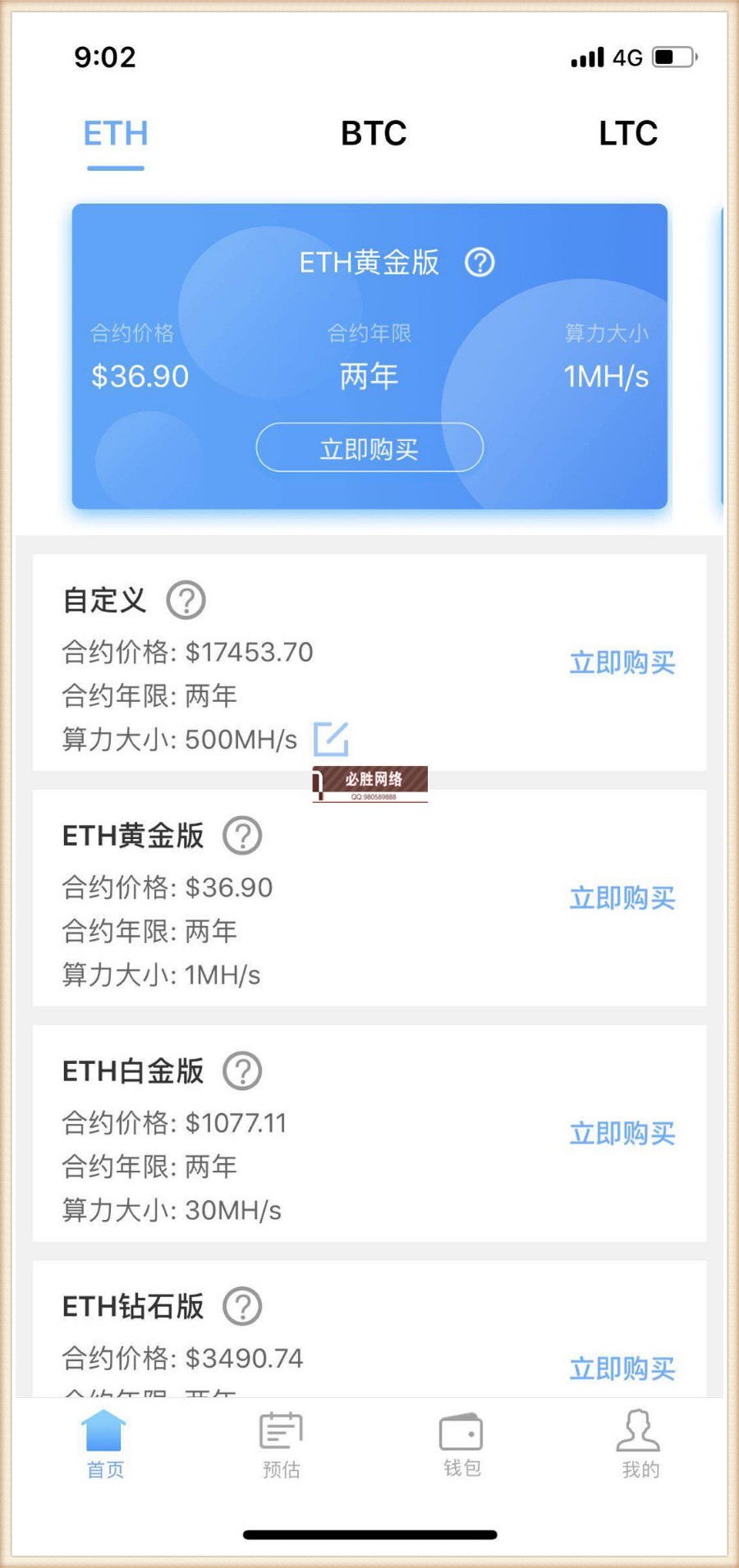The height and width of the screenshot is (1568, 739).
Task: Open the help icon beside ETH钻石版
Action: pyautogui.click(x=242, y=1306)
